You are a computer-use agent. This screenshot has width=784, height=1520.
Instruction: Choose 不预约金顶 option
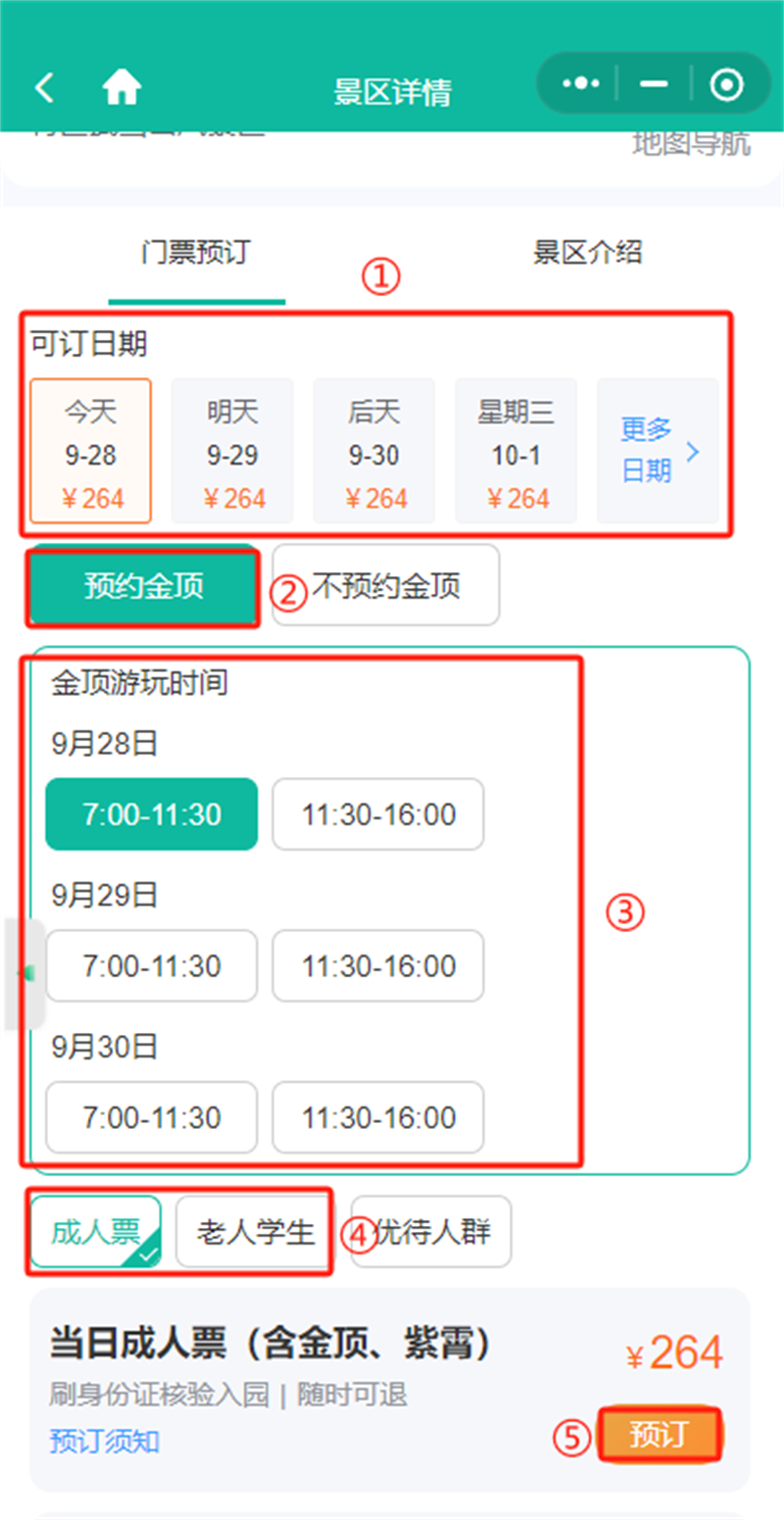point(386,586)
